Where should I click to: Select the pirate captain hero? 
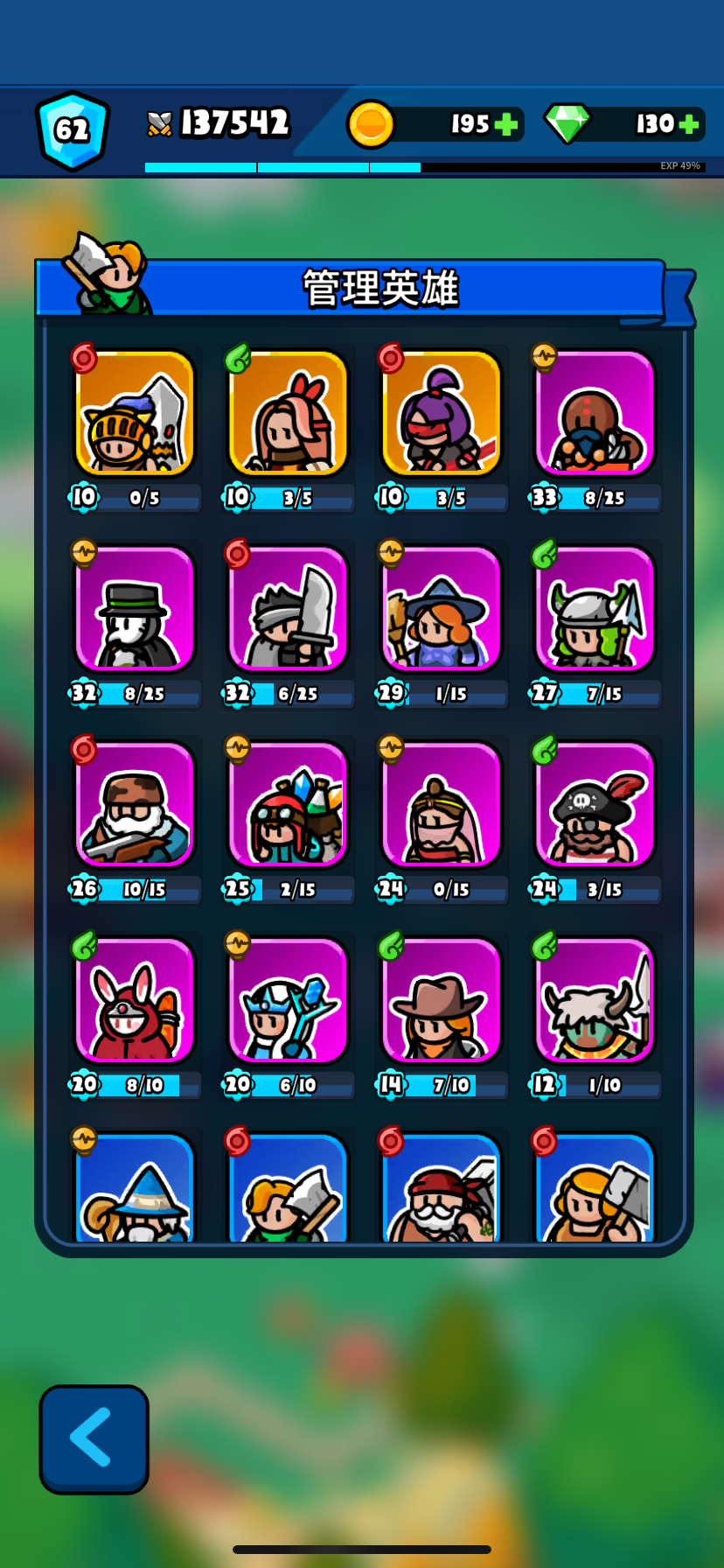[x=595, y=805]
